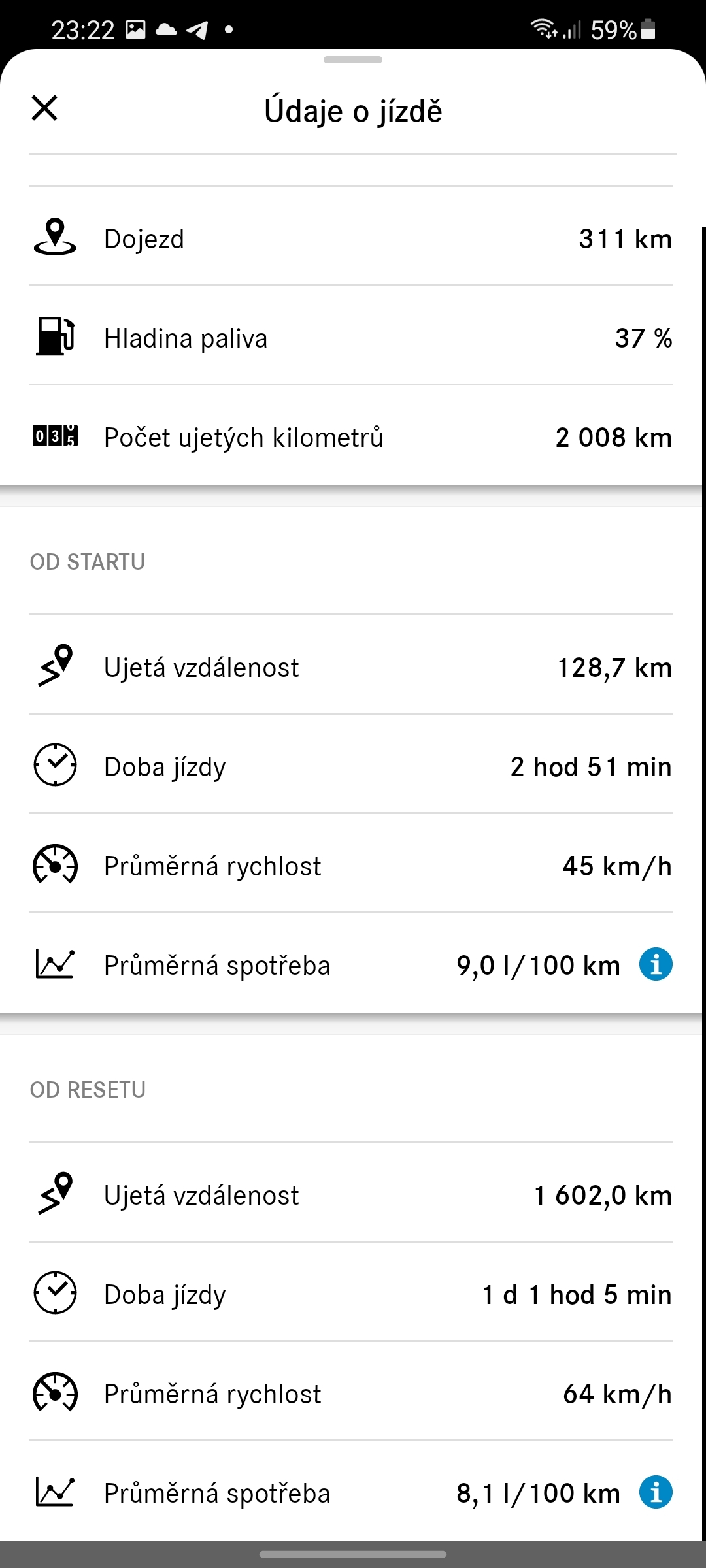
Task: Open info for Od resetu average consumption
Action: click(656, 1492)
